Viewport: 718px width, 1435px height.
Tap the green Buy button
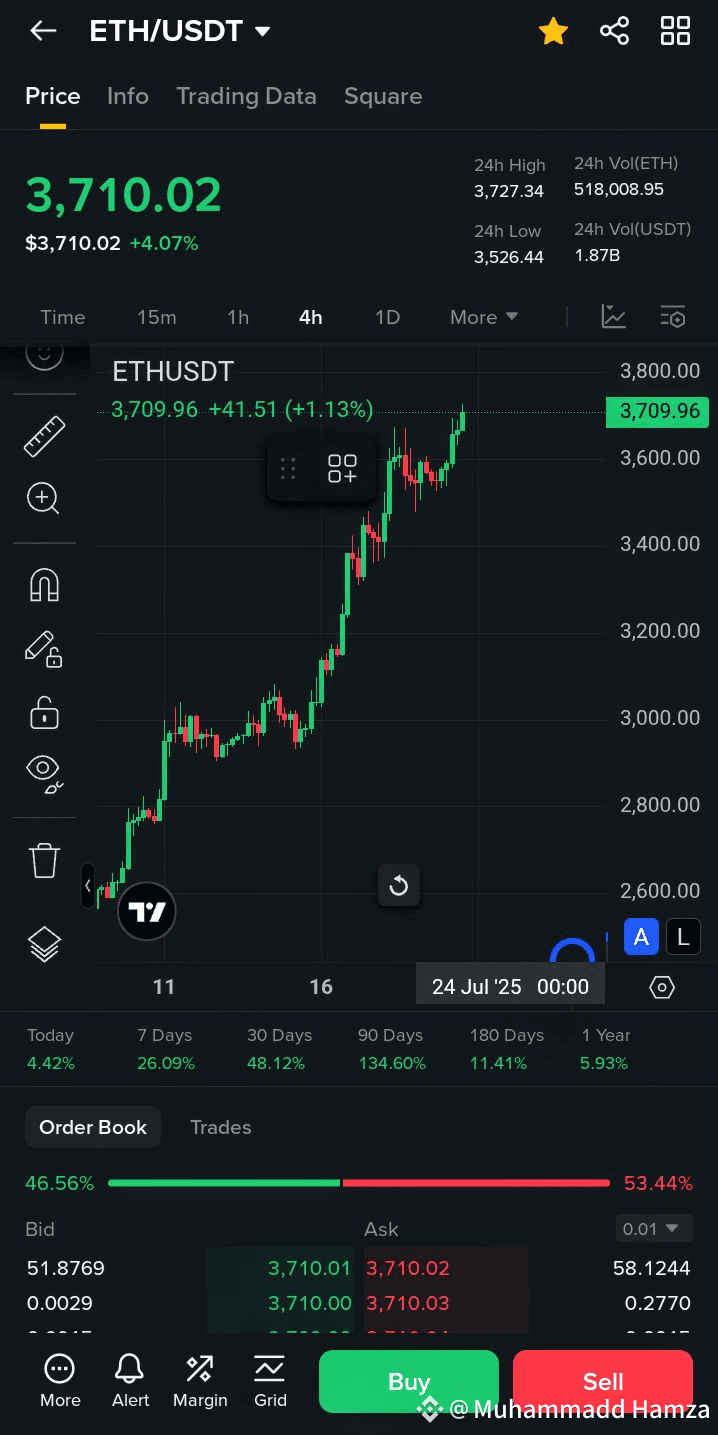[x=408, y=1381]
